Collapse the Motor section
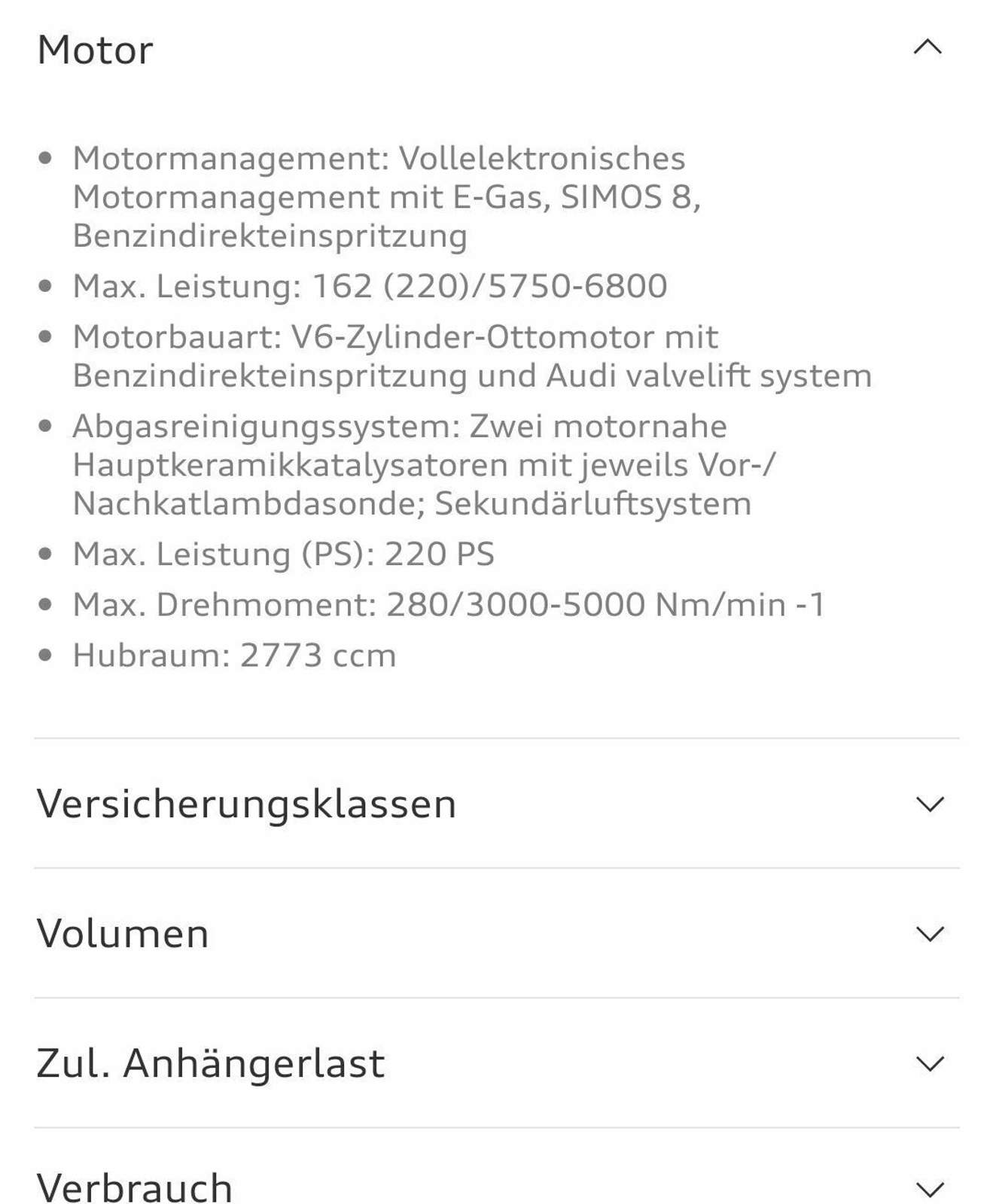 pos(927,48)
